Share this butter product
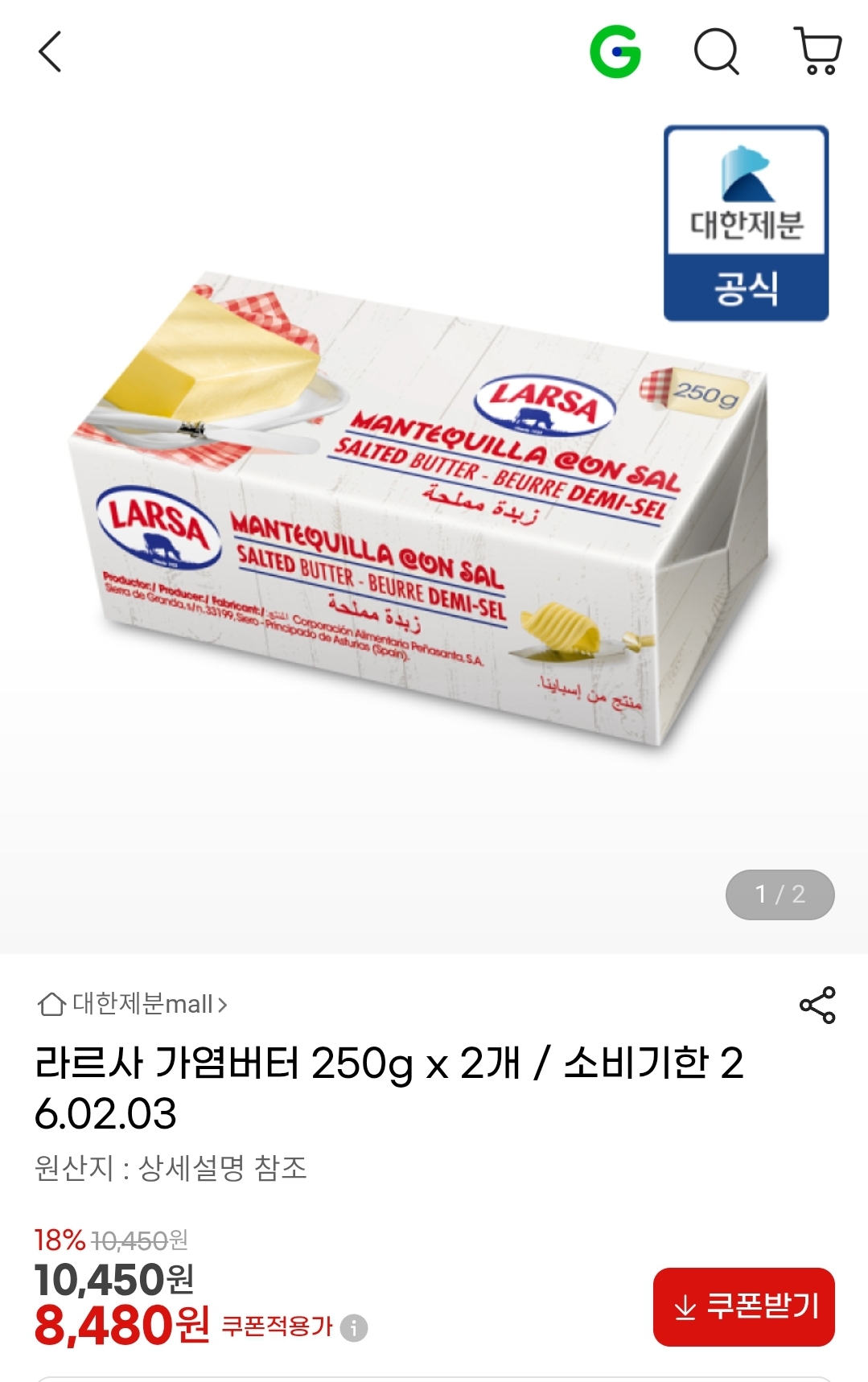 [x=817, y=1005]
